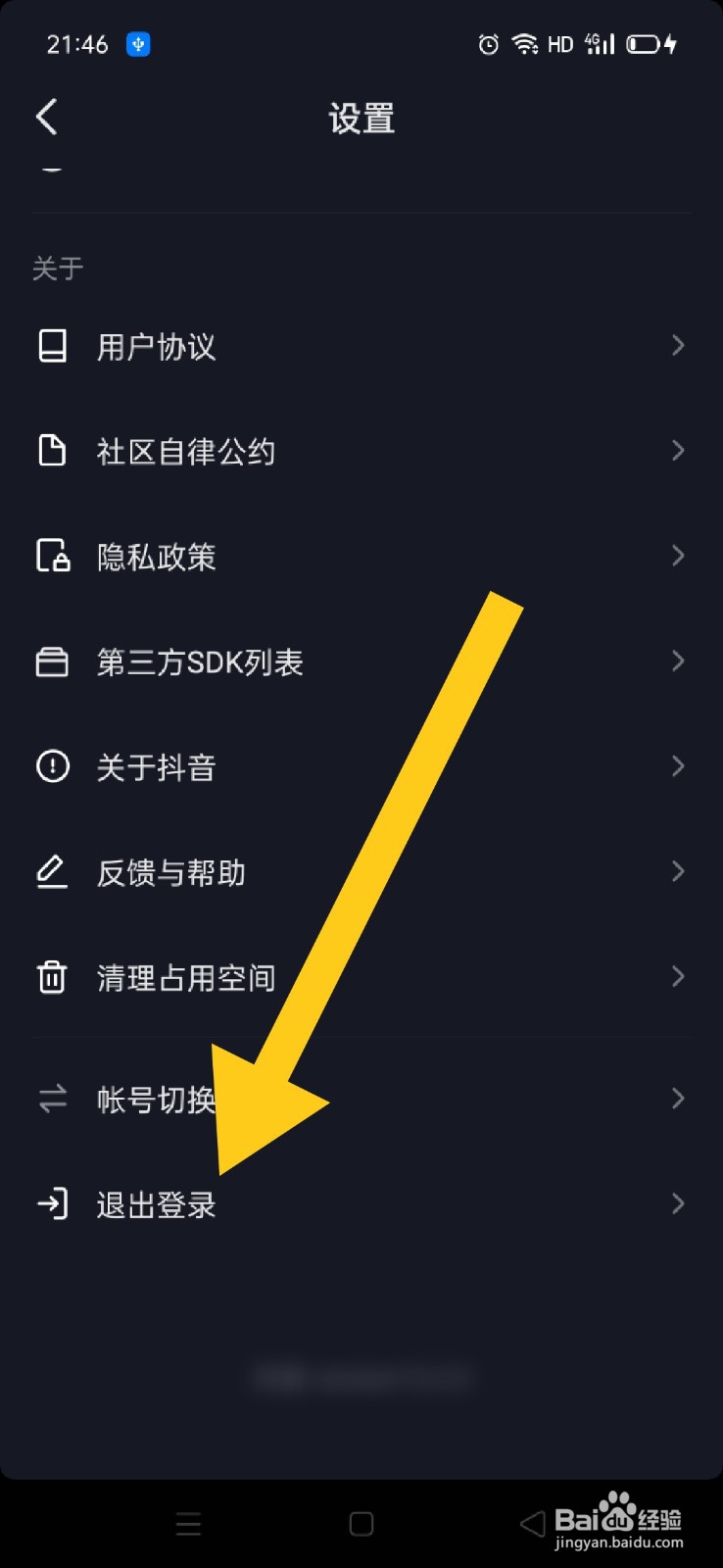Expand the 用户协议 row chevron
This screenshot has width=723, height=1568.
[678, 346]
